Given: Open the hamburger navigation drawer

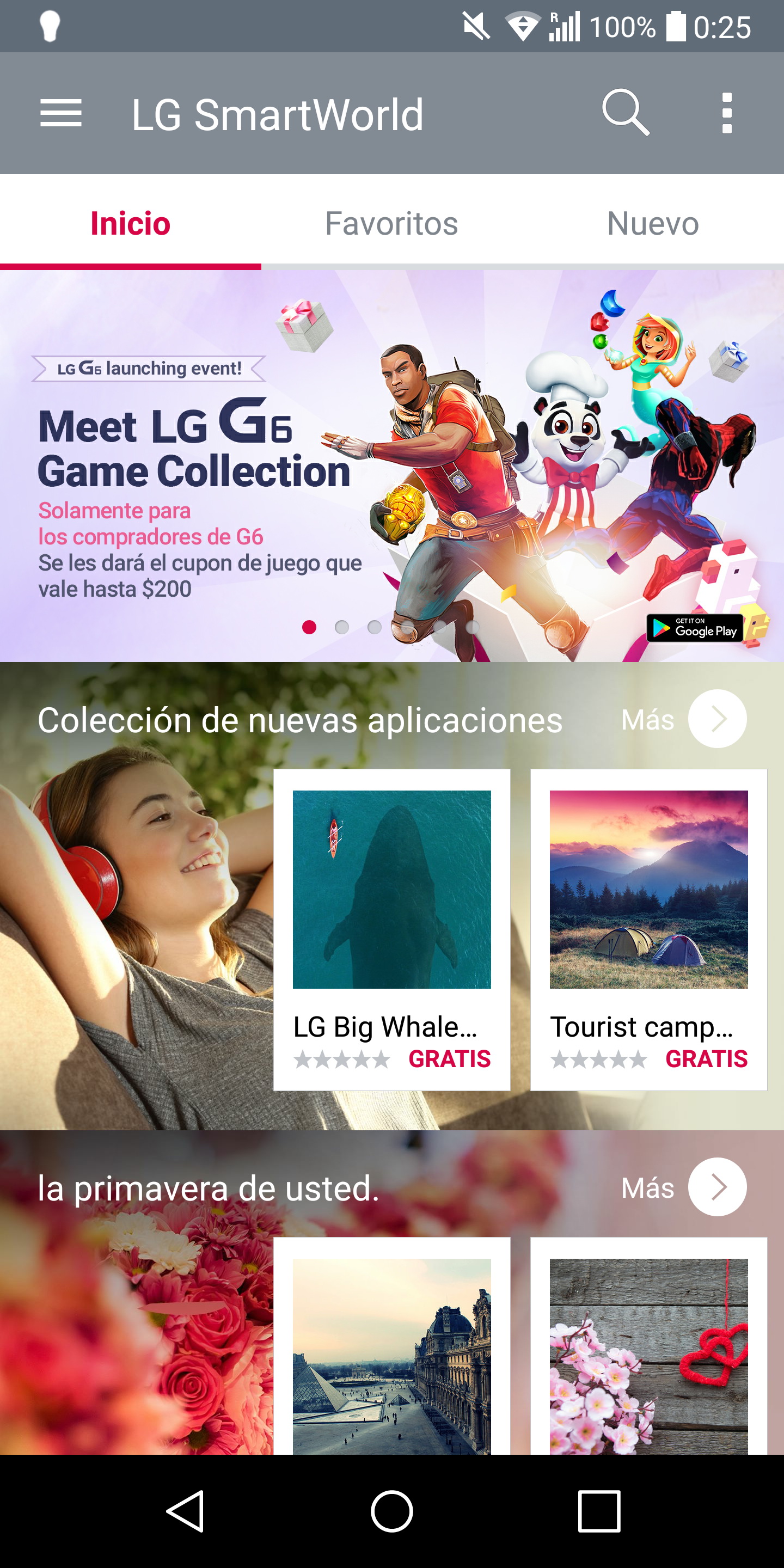Looking at the screenshot, I should pos(61,114).
